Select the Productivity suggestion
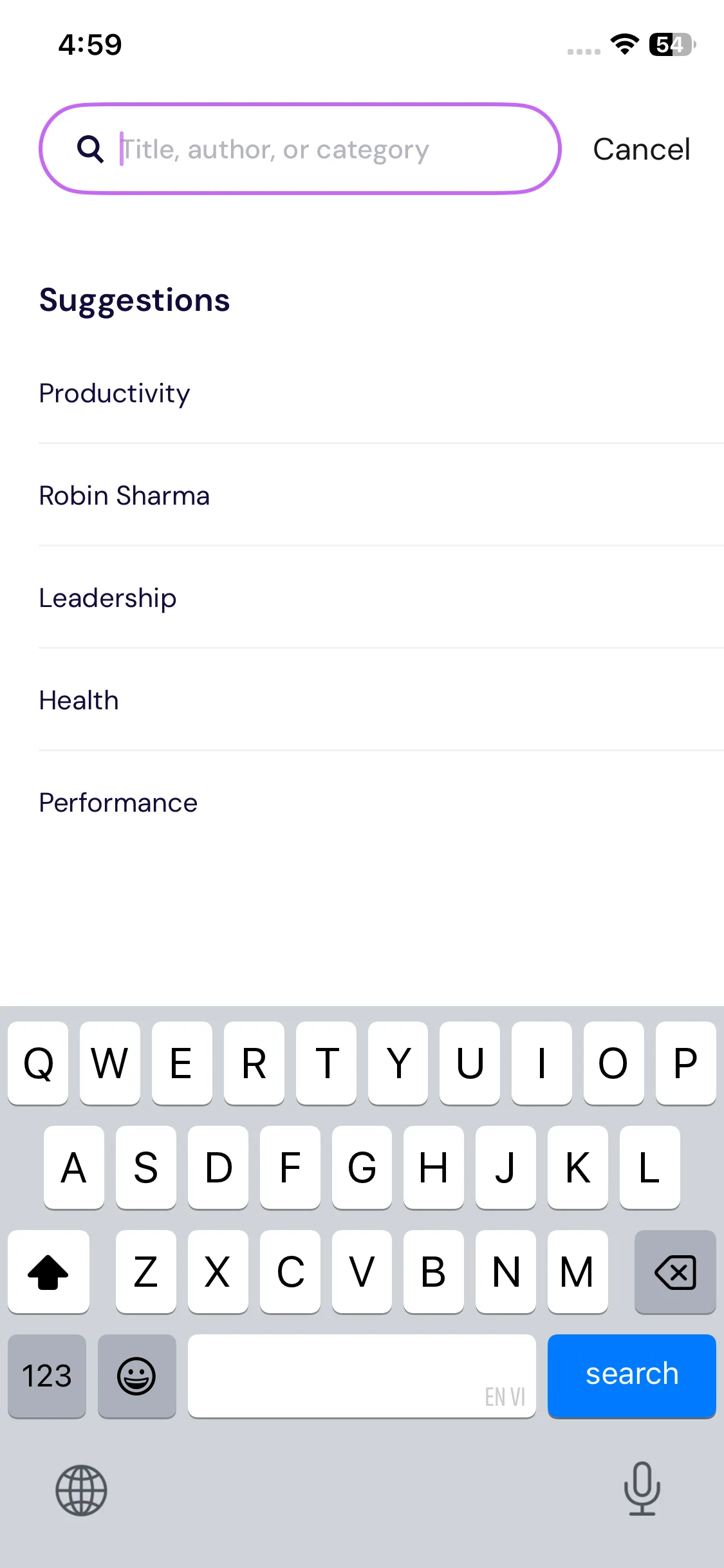The height and width of the screenshot is (1568, 724). 115,393
